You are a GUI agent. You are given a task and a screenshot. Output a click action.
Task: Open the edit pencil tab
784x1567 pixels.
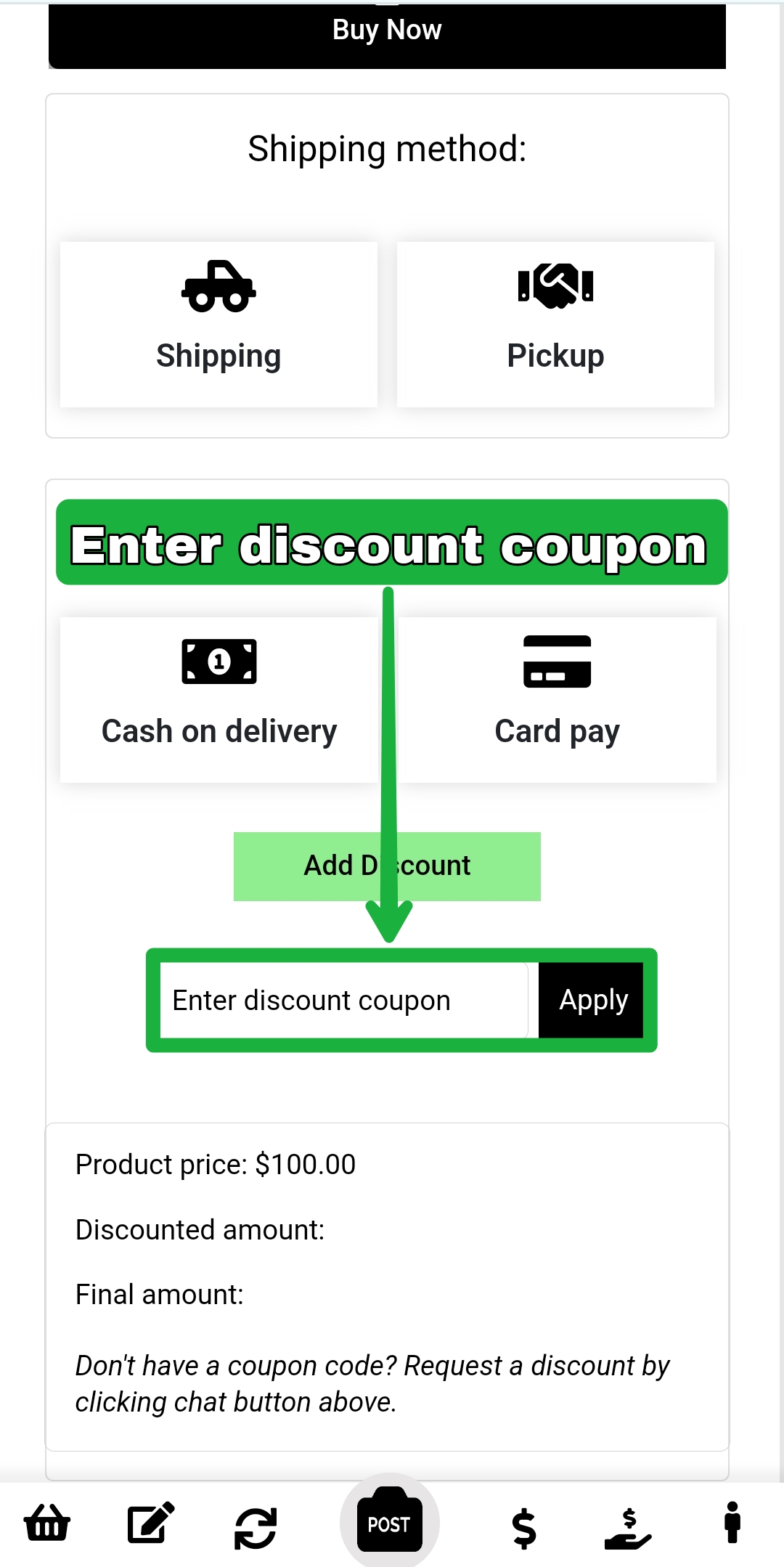tap(150, 1522)
